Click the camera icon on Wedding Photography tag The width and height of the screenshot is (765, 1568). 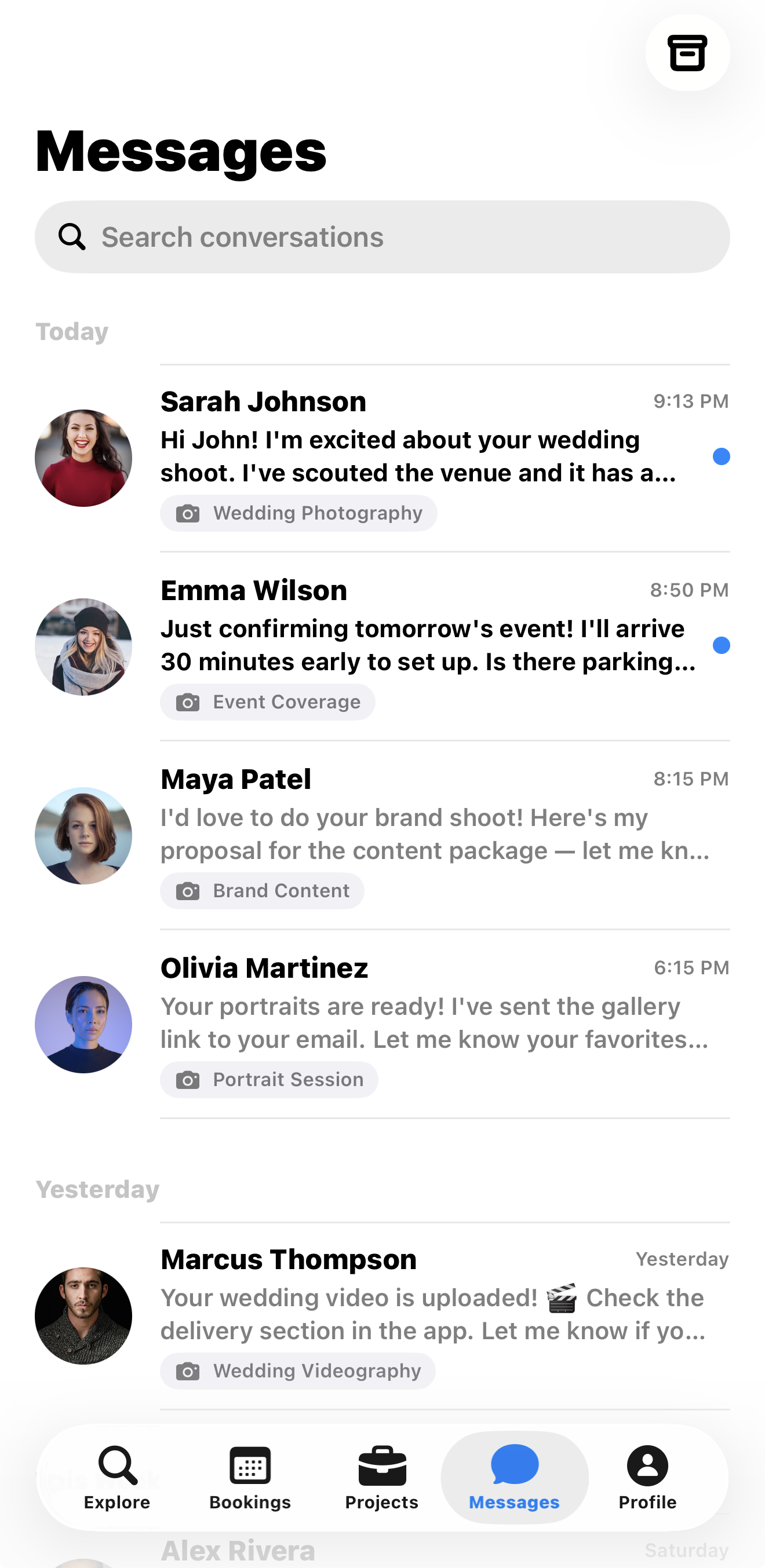pyautogui.click(x=188, y=513)
